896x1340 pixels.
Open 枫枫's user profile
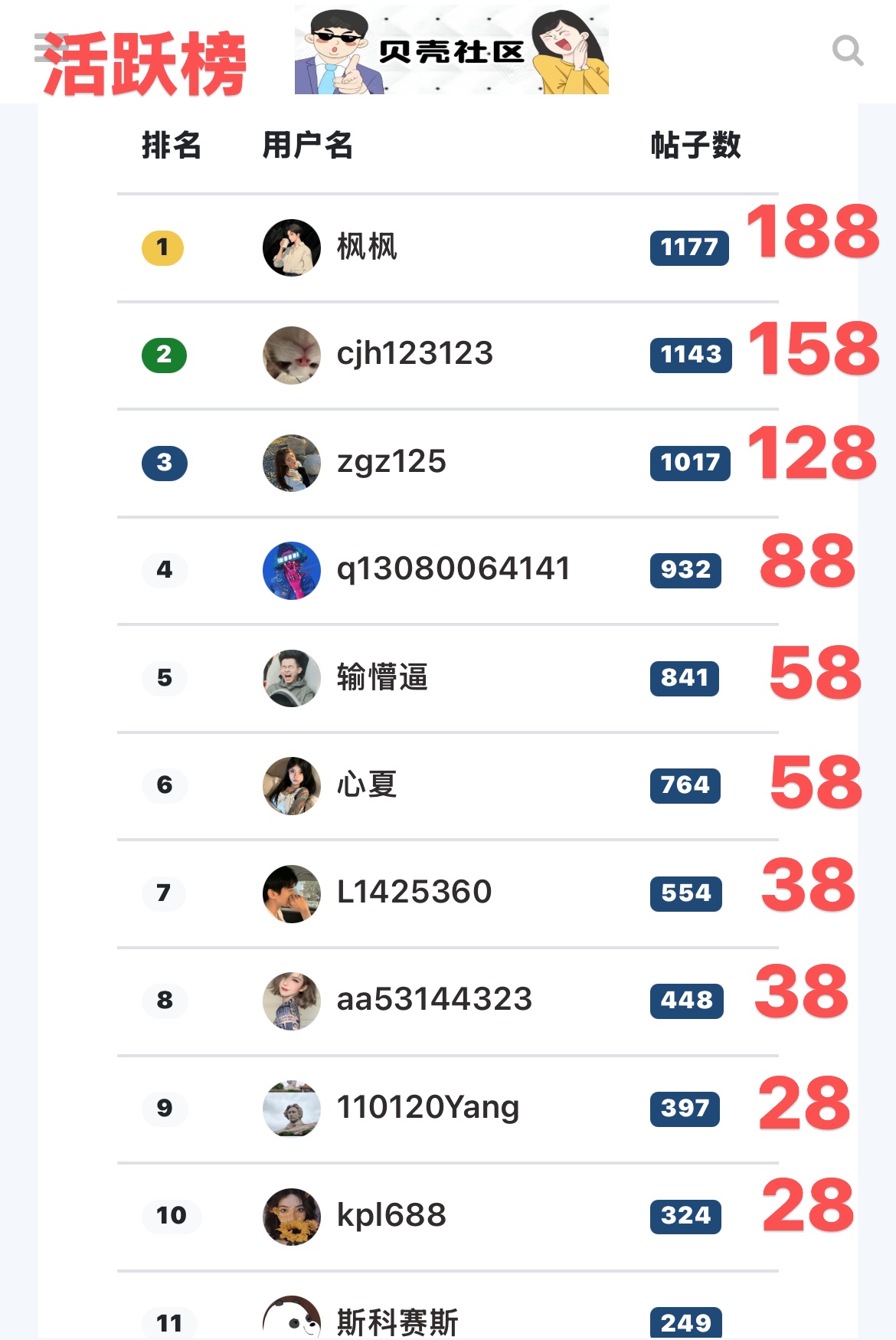pyautogui.click(x=367, y=247)
